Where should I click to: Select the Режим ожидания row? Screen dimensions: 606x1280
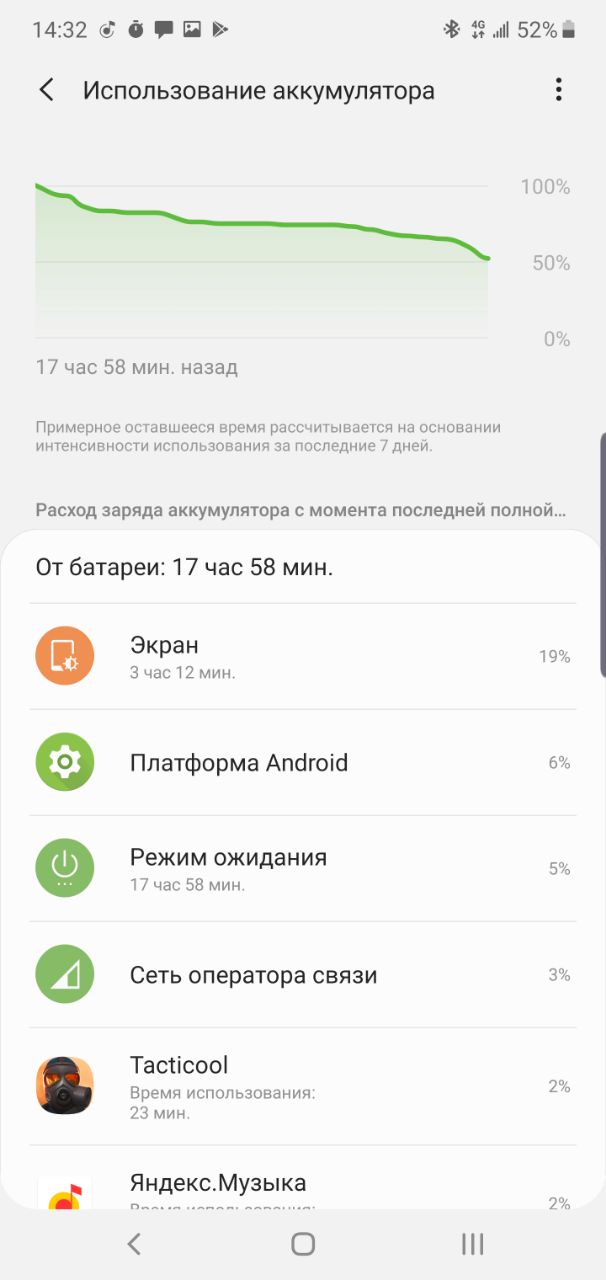[x=302, y=868]
